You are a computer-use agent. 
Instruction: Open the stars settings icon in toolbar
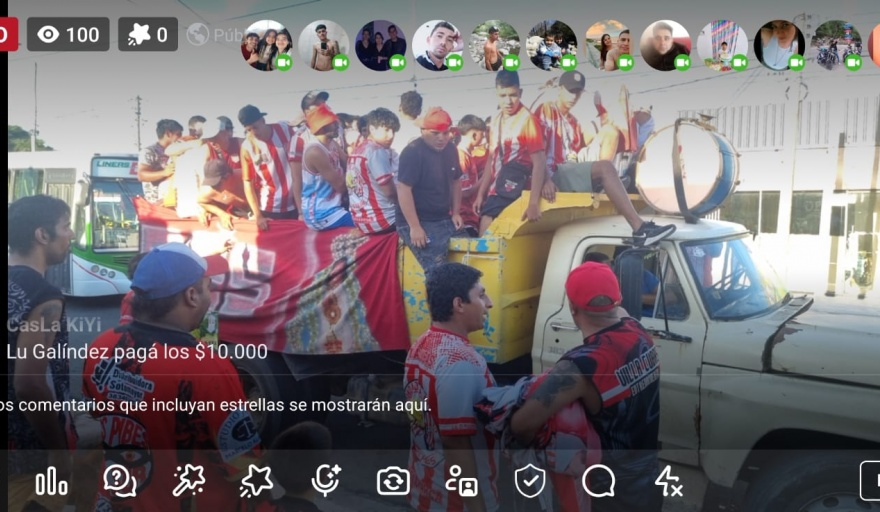pyautogui.click(x=256, y=481)
